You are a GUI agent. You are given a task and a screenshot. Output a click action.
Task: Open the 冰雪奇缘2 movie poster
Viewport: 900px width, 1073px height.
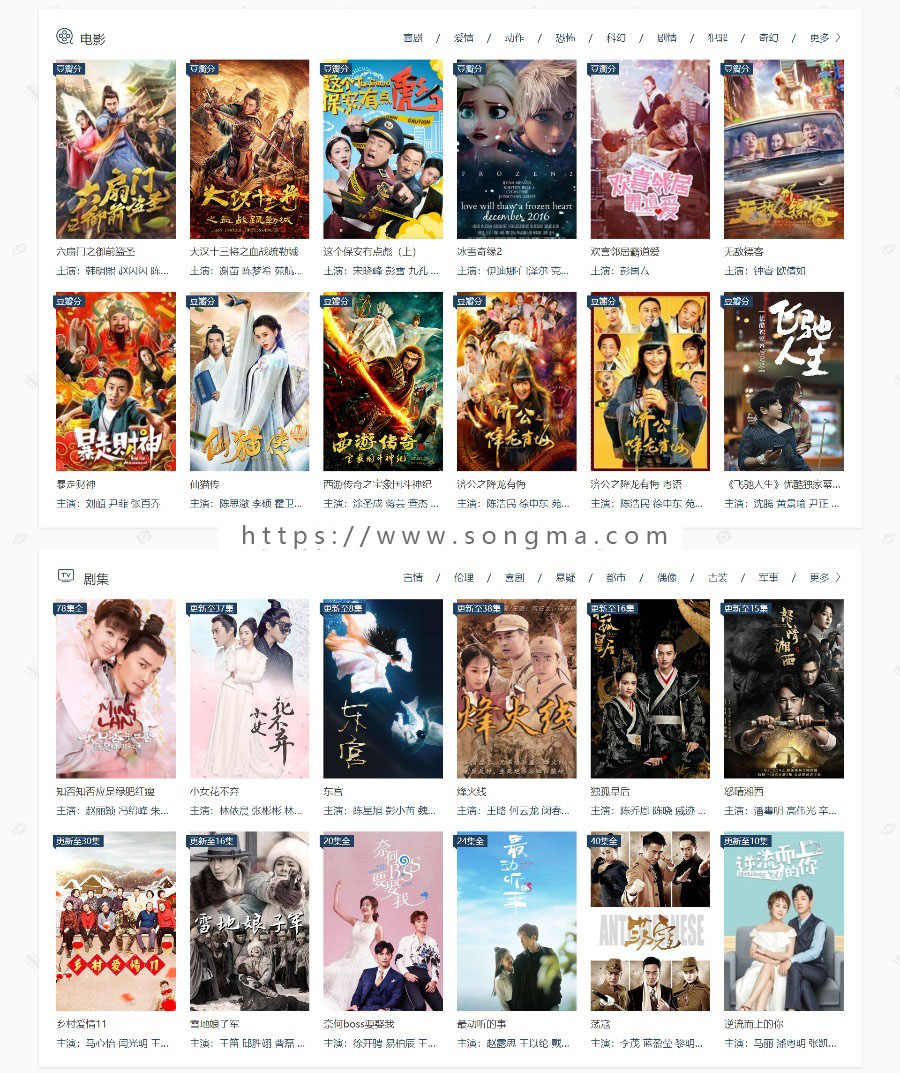[516, 149]
